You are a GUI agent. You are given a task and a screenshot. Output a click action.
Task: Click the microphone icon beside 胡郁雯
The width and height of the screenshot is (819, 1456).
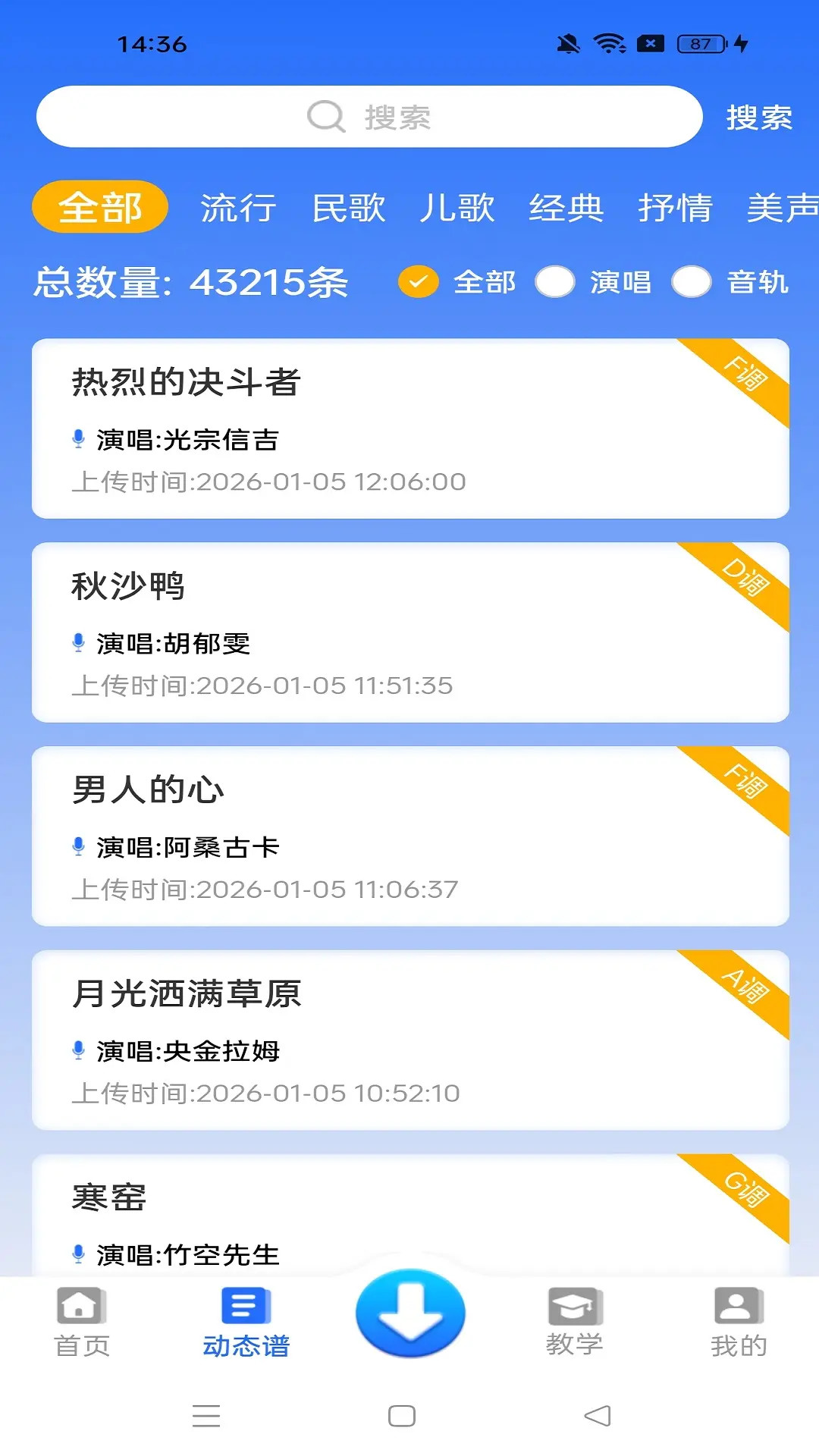click(78, 644)
